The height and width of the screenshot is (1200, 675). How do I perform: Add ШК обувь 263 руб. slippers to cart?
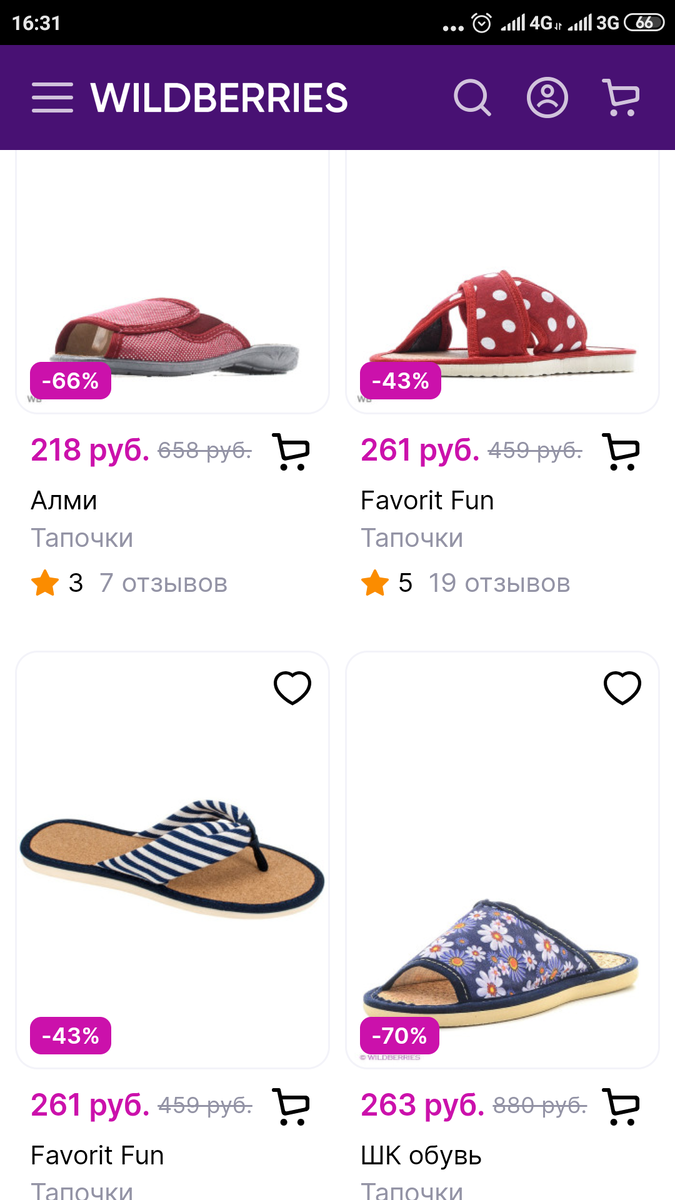click(x=621, y=1106)
